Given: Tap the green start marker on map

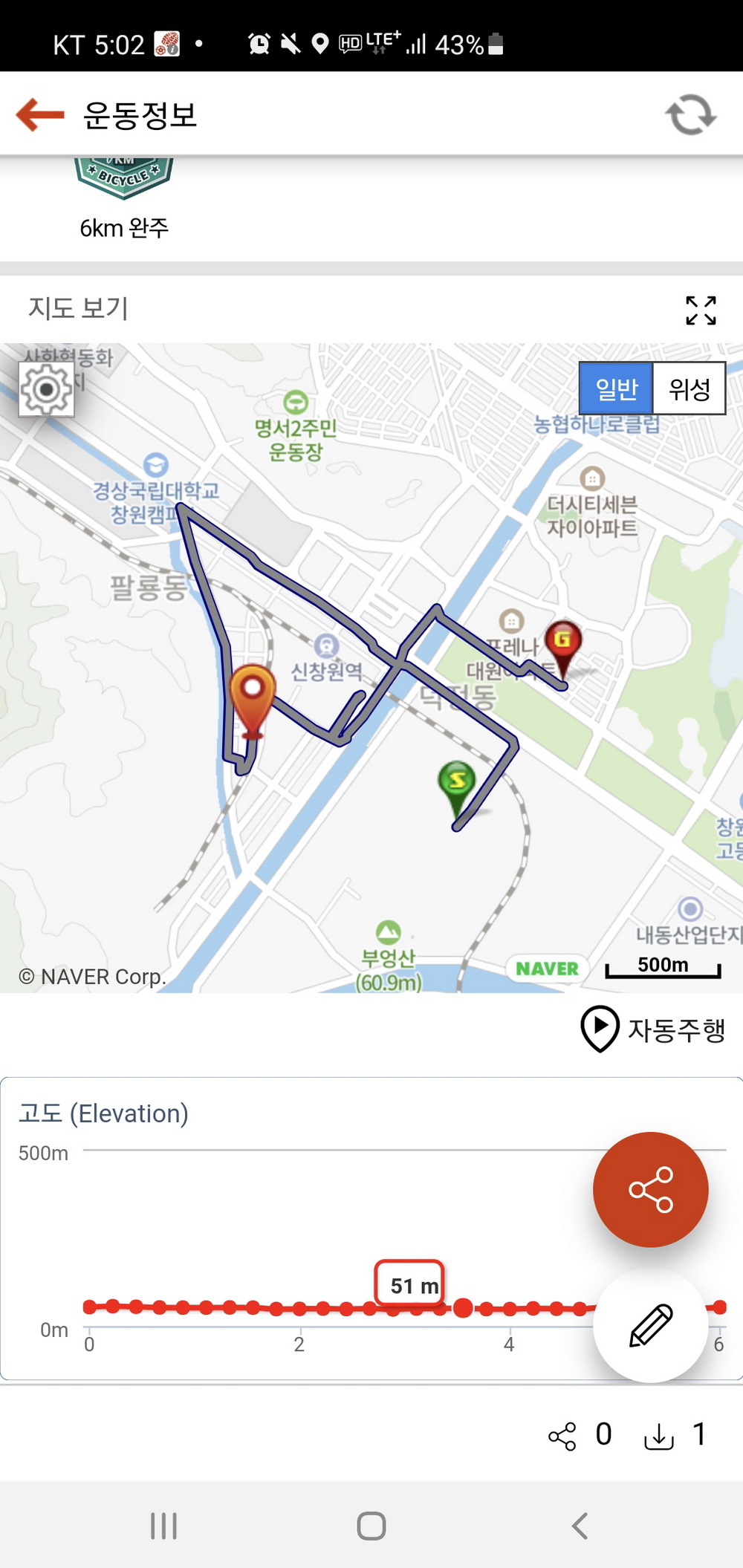Looking at the screenshot, I should pyautogui.click(x=457, y=787).
